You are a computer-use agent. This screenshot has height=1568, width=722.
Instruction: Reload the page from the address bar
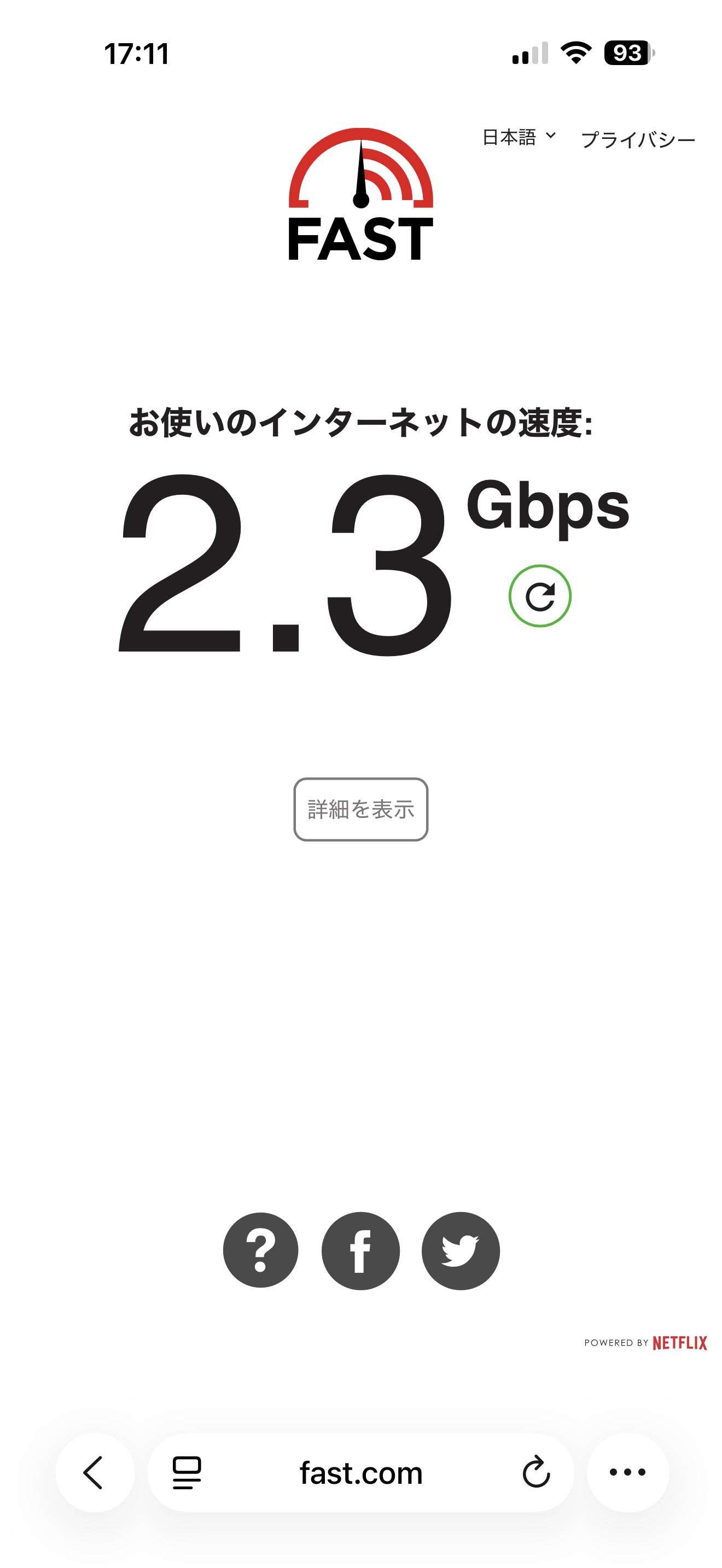click(x=535, y=1473)
